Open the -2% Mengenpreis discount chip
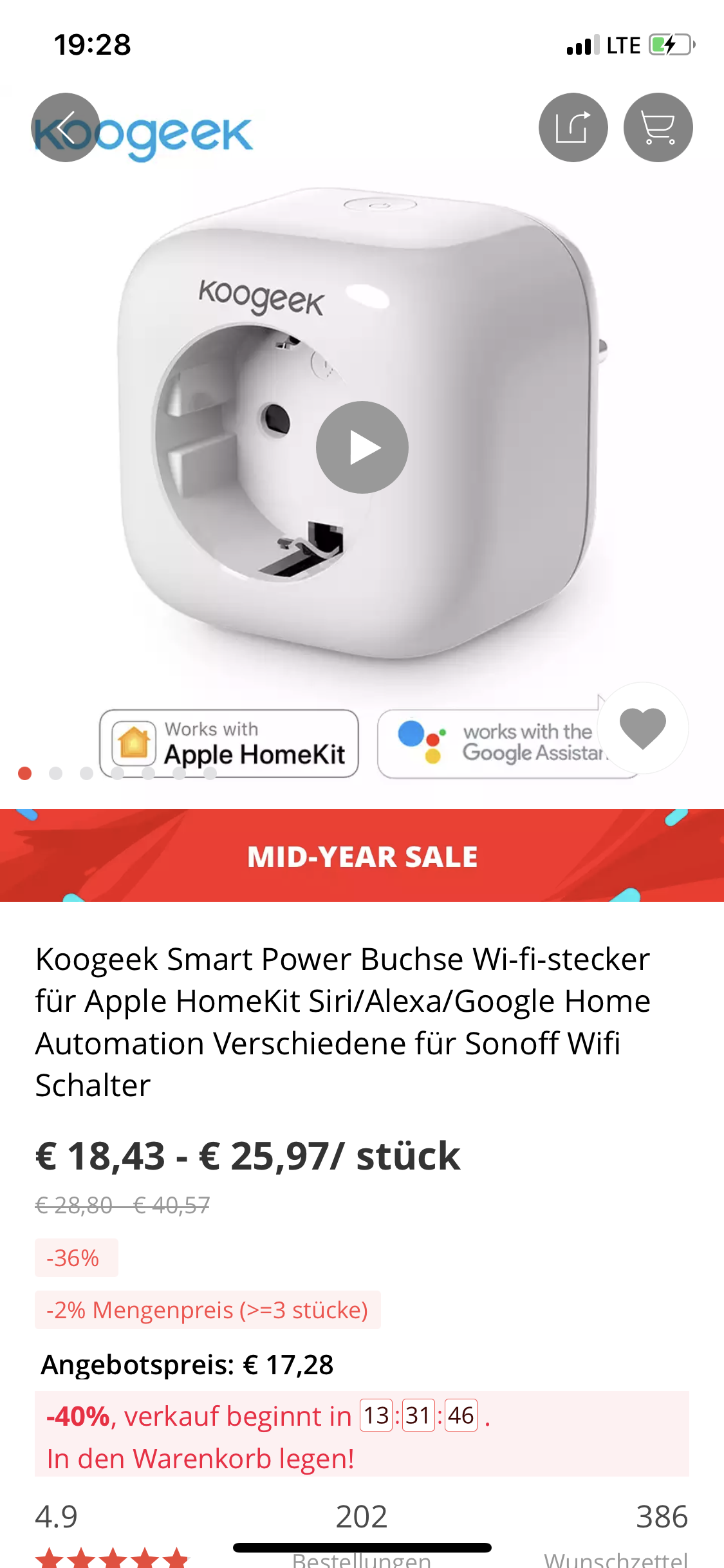Viewport: 724px width, 1568px height. (x=207, y=1310)
